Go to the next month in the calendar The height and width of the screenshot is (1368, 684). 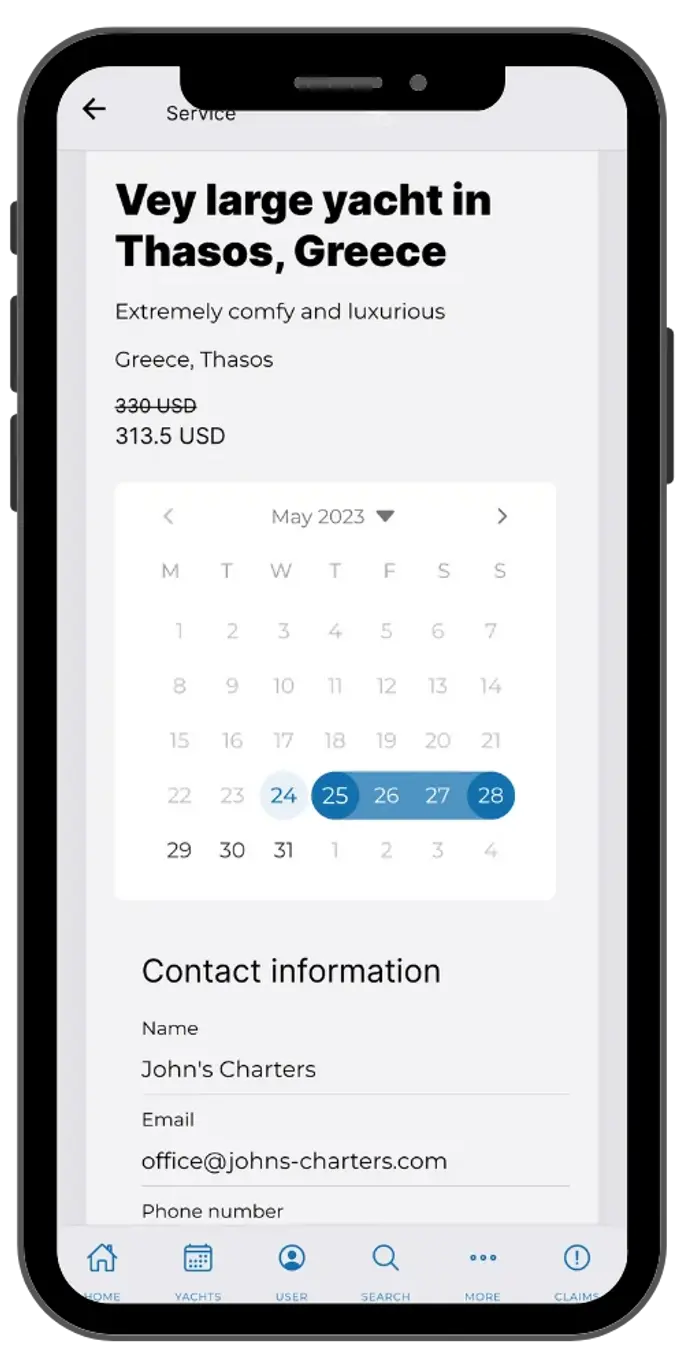point(502,516)
